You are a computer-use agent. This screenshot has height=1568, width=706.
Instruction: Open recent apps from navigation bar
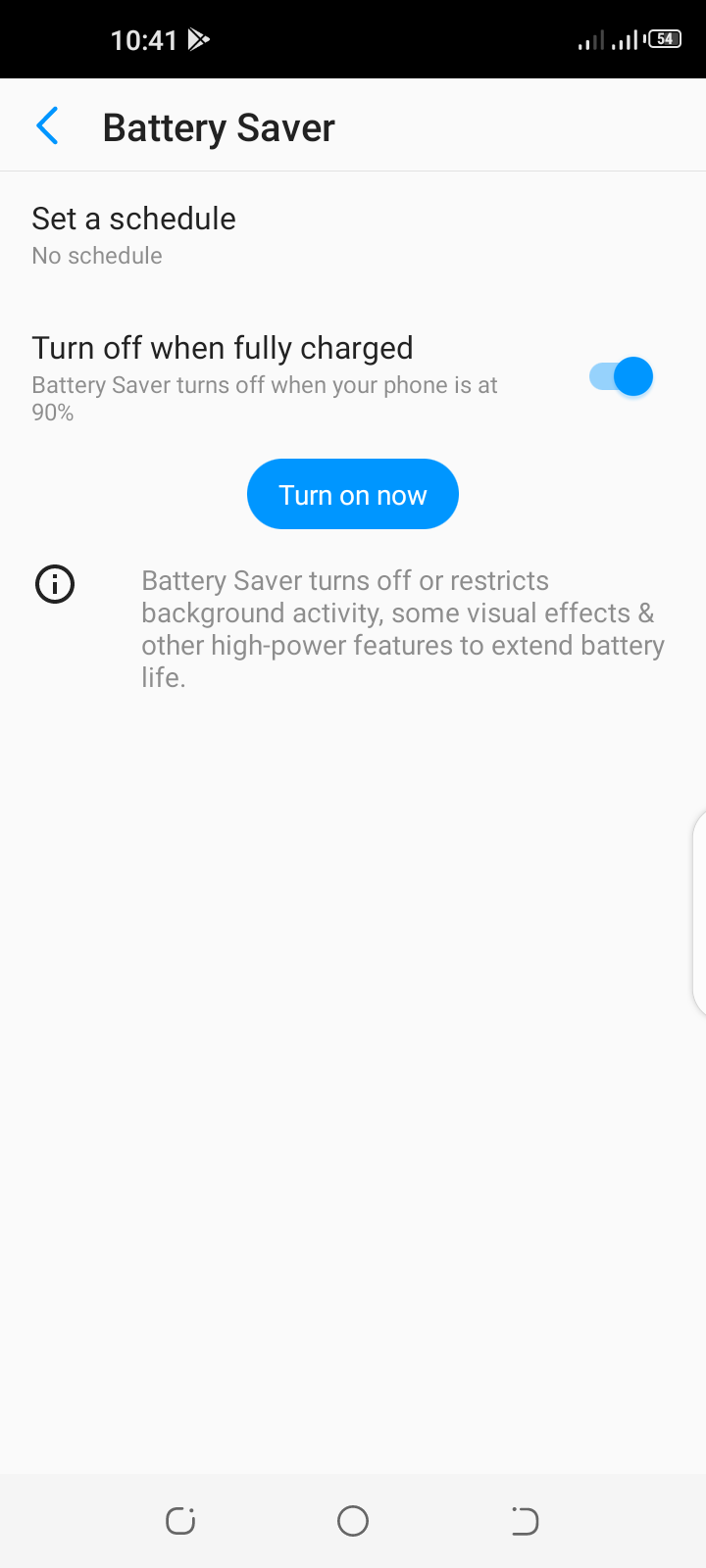point(180,1521)
